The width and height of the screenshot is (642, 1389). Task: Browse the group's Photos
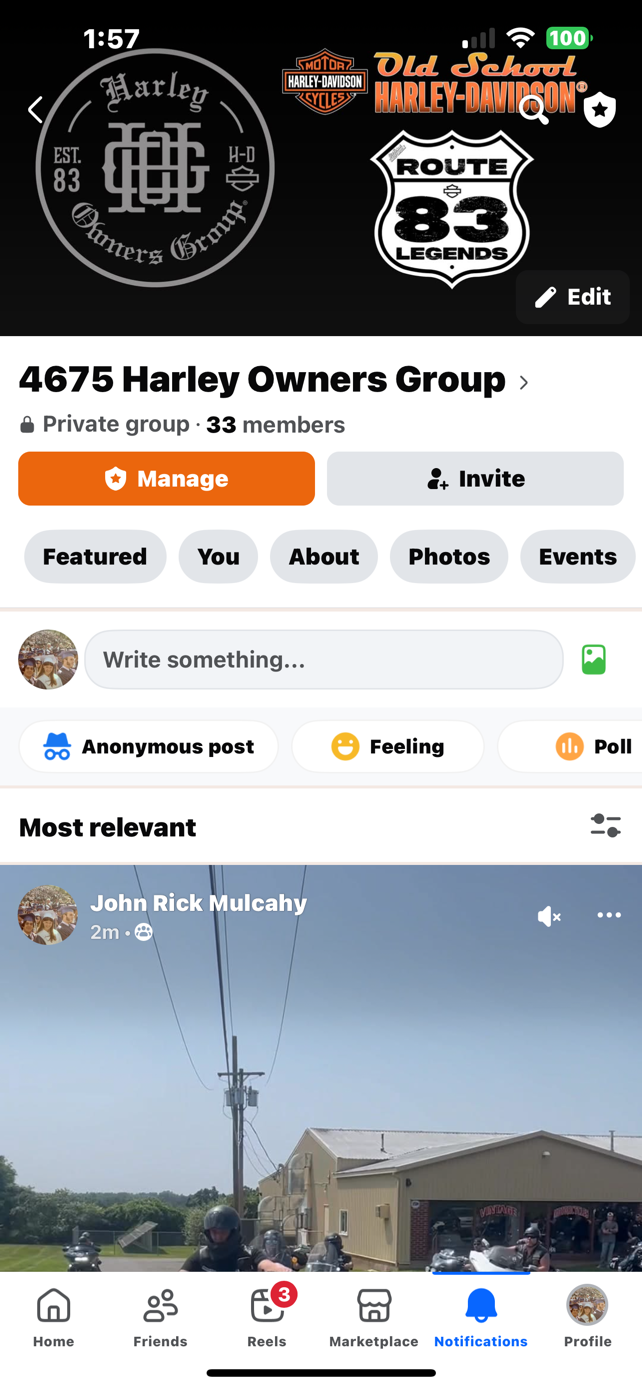[x=449, y=557]
